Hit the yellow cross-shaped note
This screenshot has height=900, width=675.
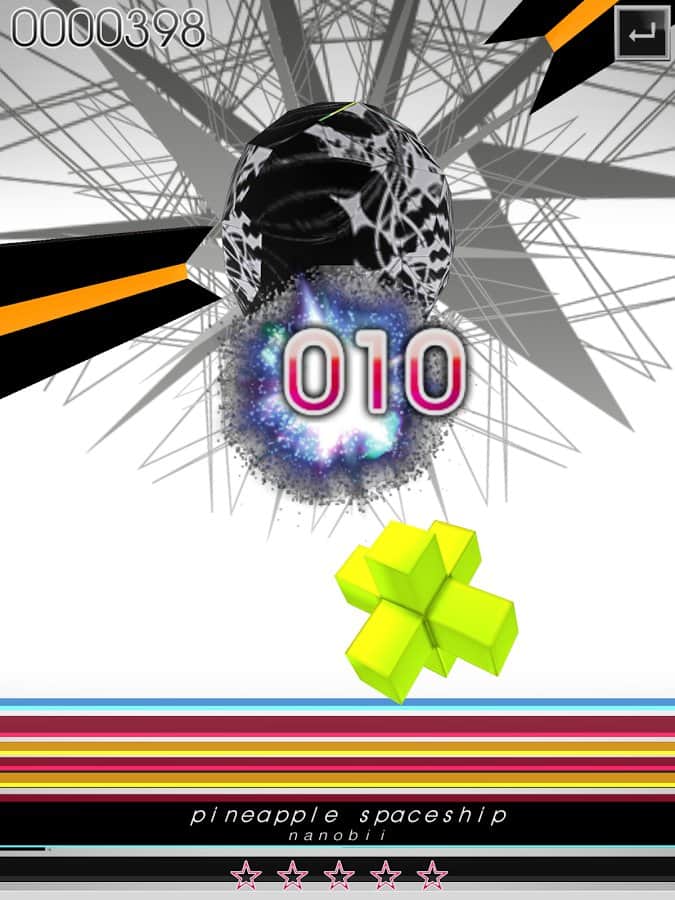(430, 609)
